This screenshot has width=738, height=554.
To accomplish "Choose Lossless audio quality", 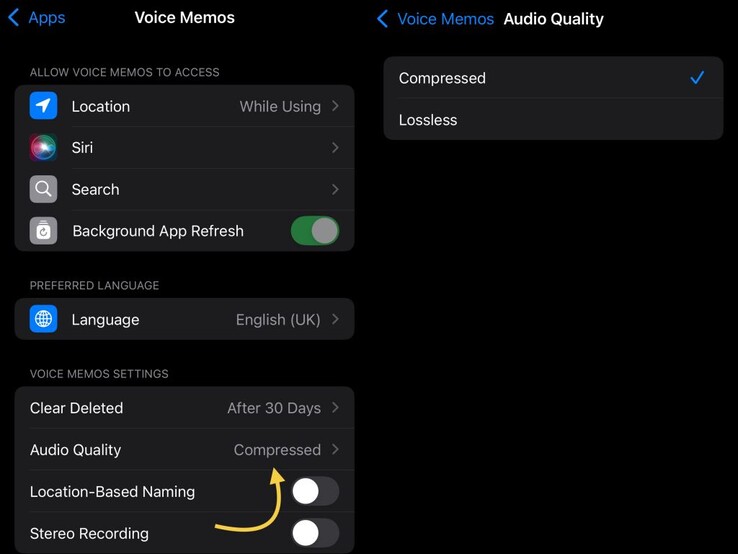I will tap(553, 120).
